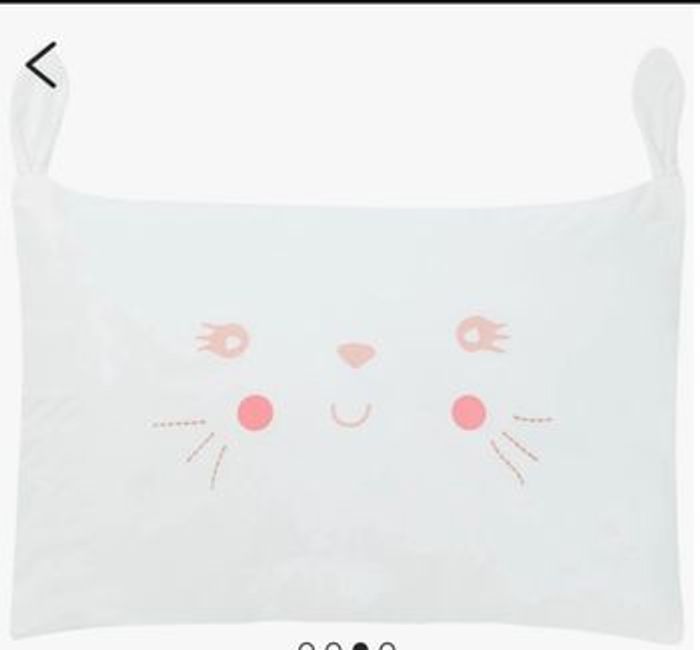Image resolution: width=700 pixels, height=650 pixels.
Task: Go back using the top-left arrow
Action: pos(42,66)
